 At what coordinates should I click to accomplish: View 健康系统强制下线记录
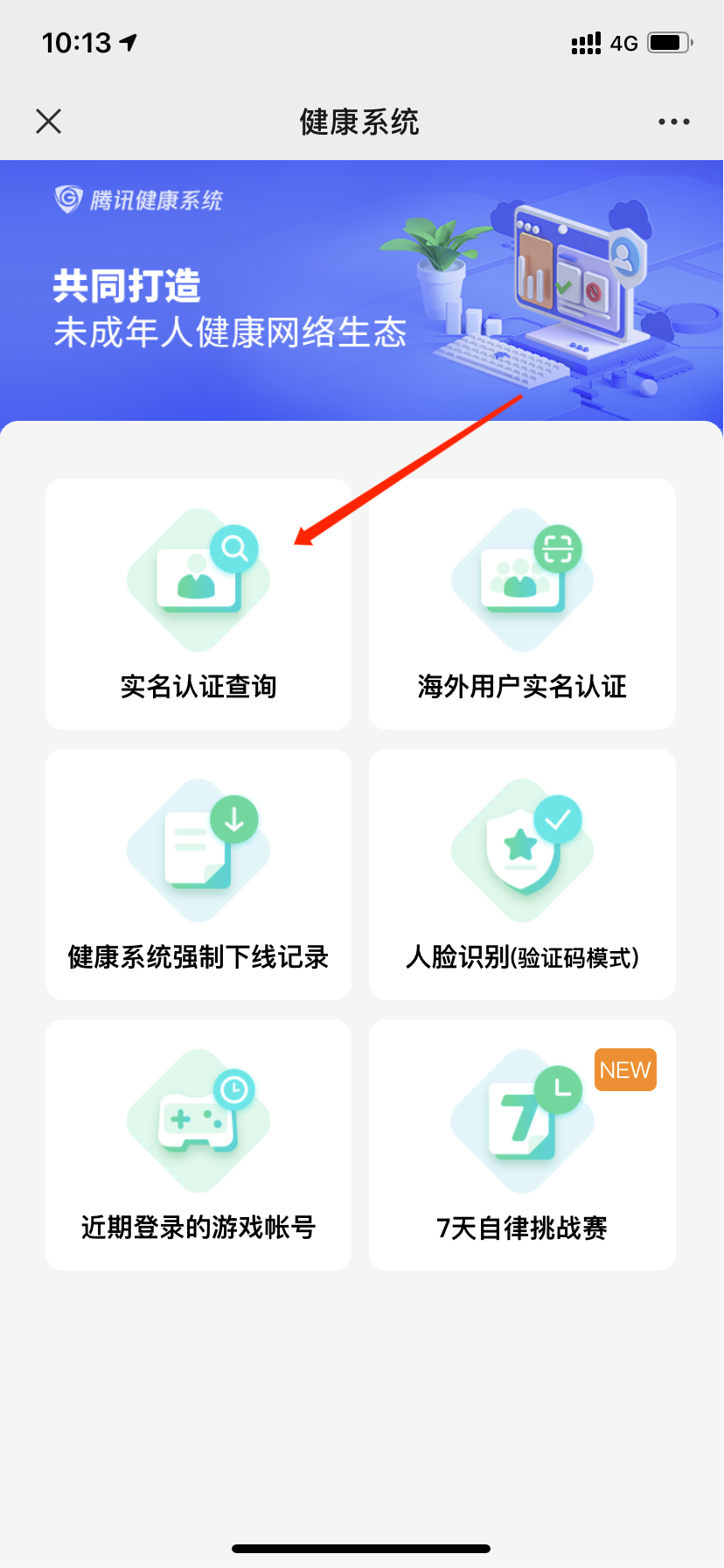[198, 874]
